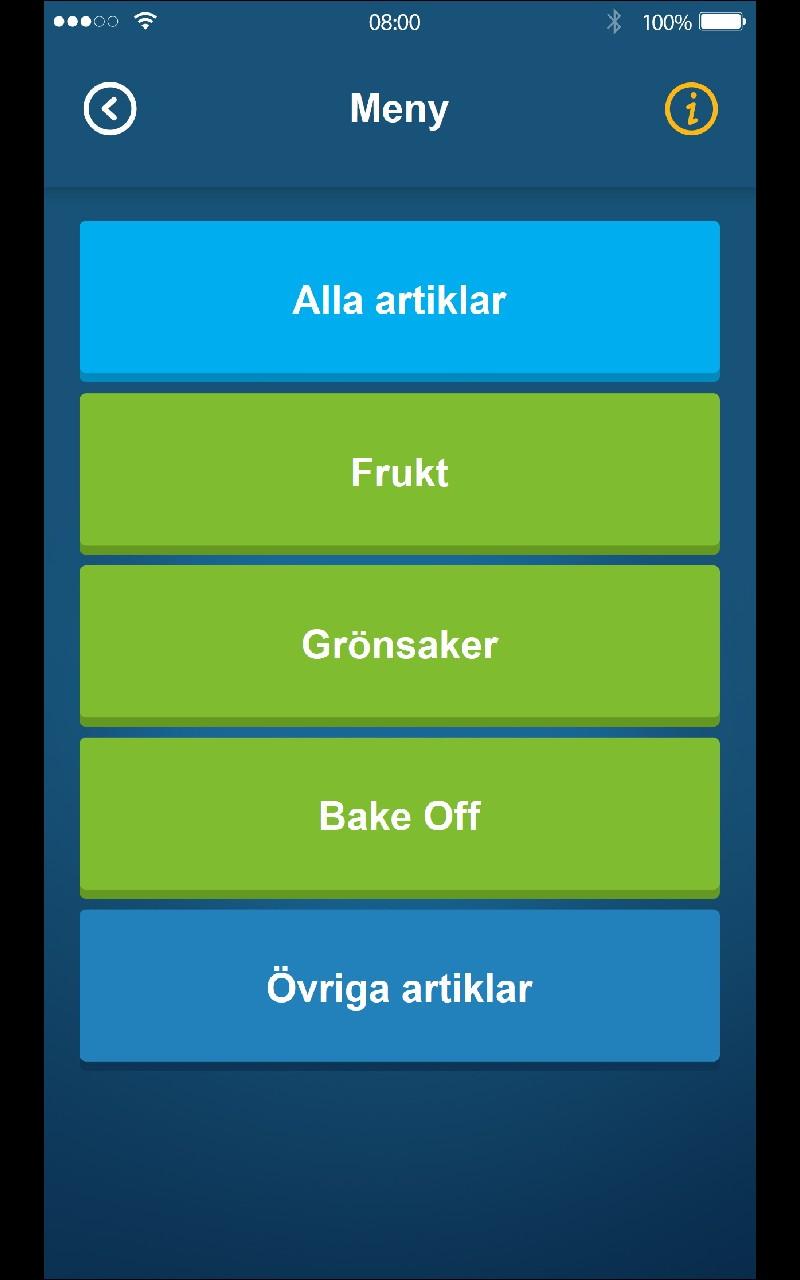Viewport: 800px width, 1280px height.
Task: Open Alla artiklar
Action: coord(400,300)
